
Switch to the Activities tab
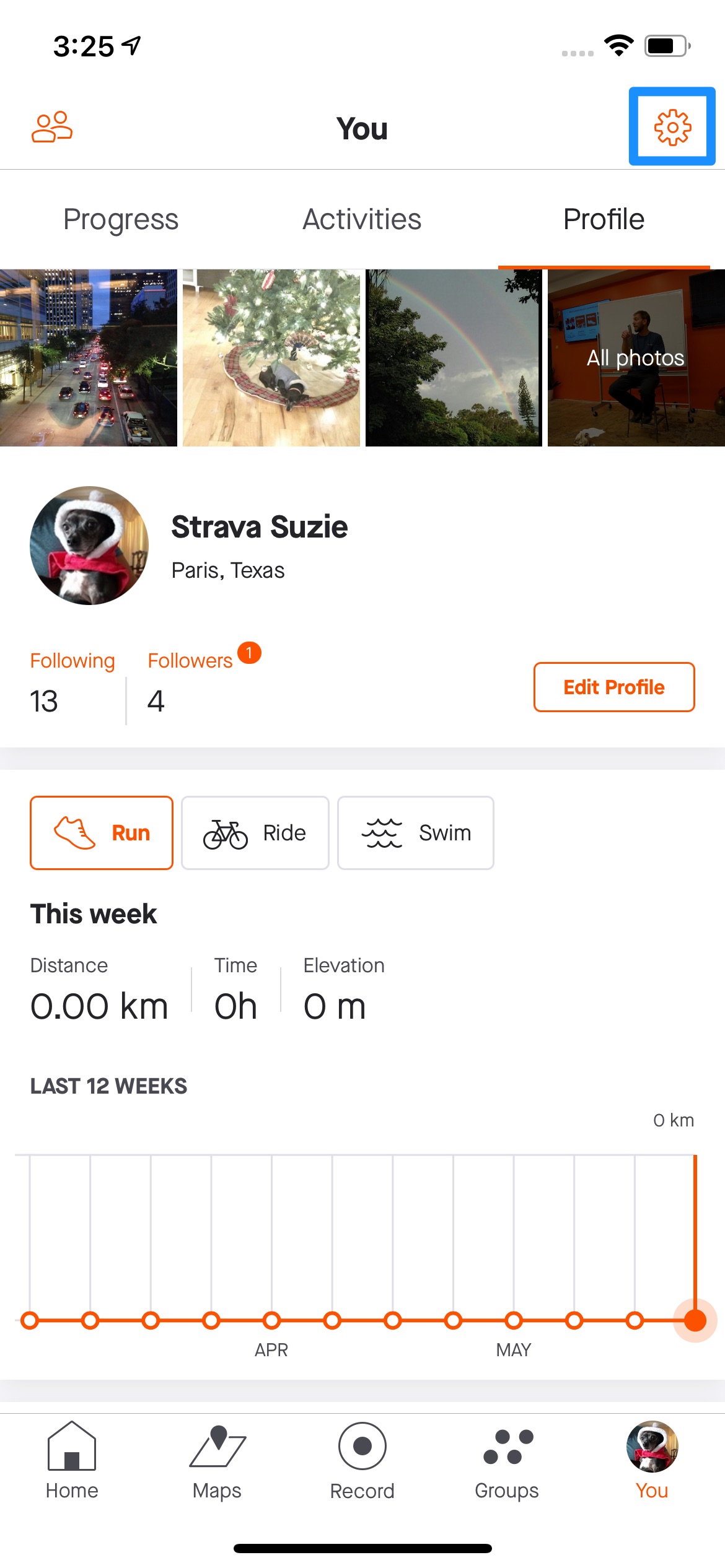(362, 219)
